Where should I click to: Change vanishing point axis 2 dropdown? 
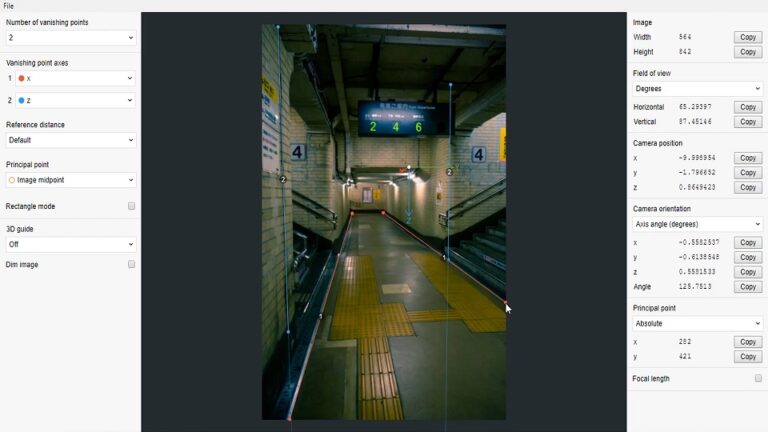tap(74, 101)
